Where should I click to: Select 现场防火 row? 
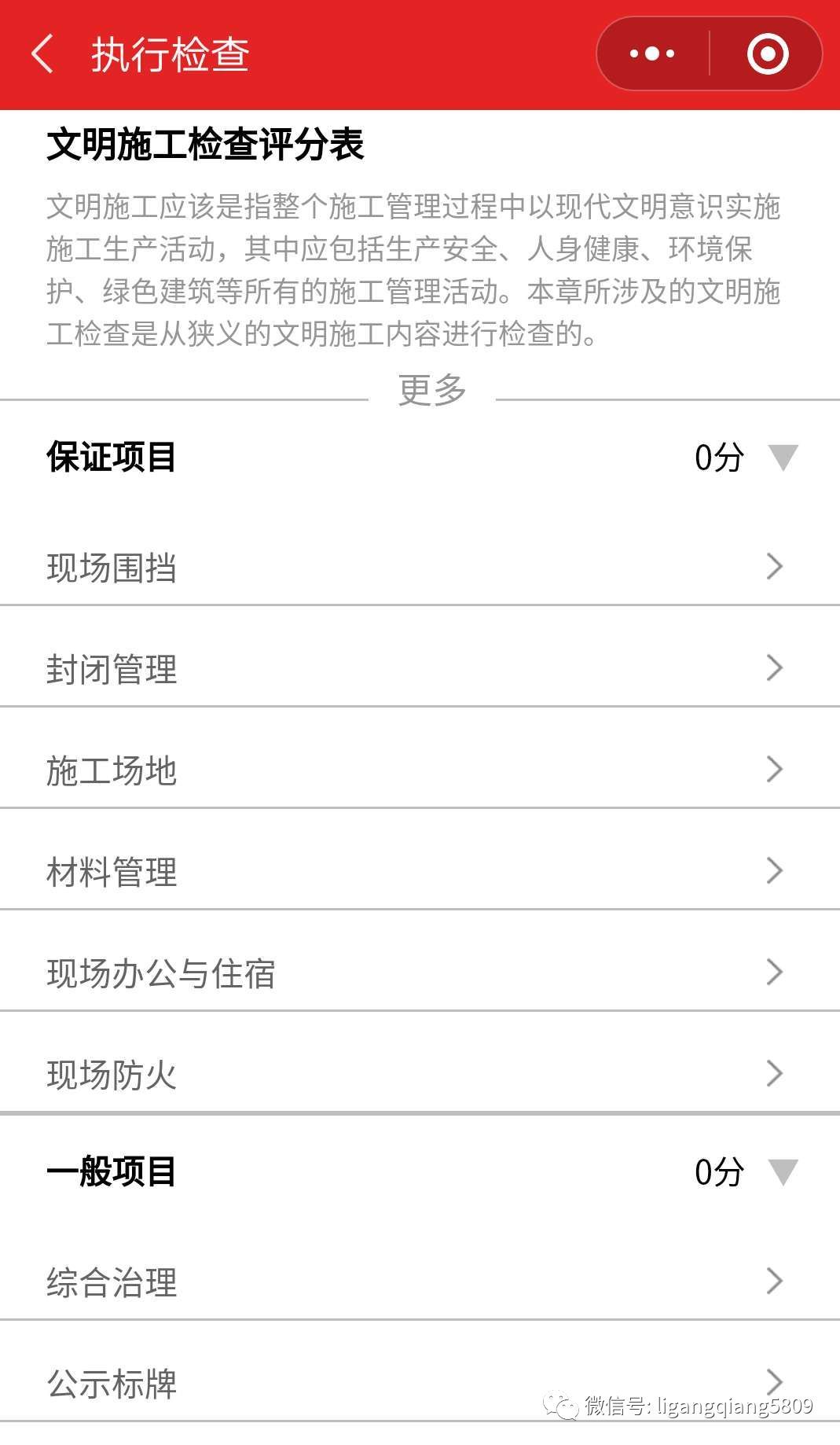click(420, 1074)
